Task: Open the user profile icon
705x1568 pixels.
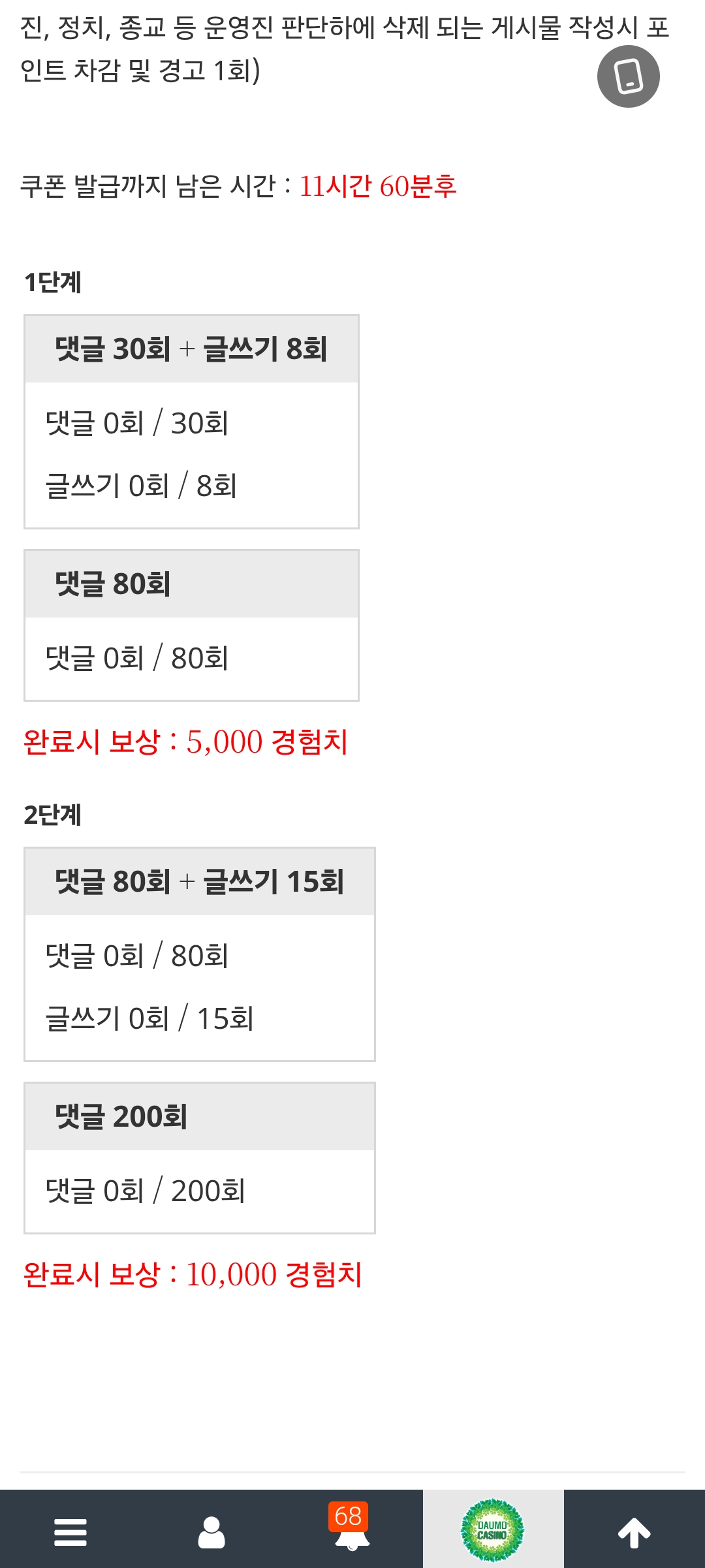Action: pos(211,1531)
